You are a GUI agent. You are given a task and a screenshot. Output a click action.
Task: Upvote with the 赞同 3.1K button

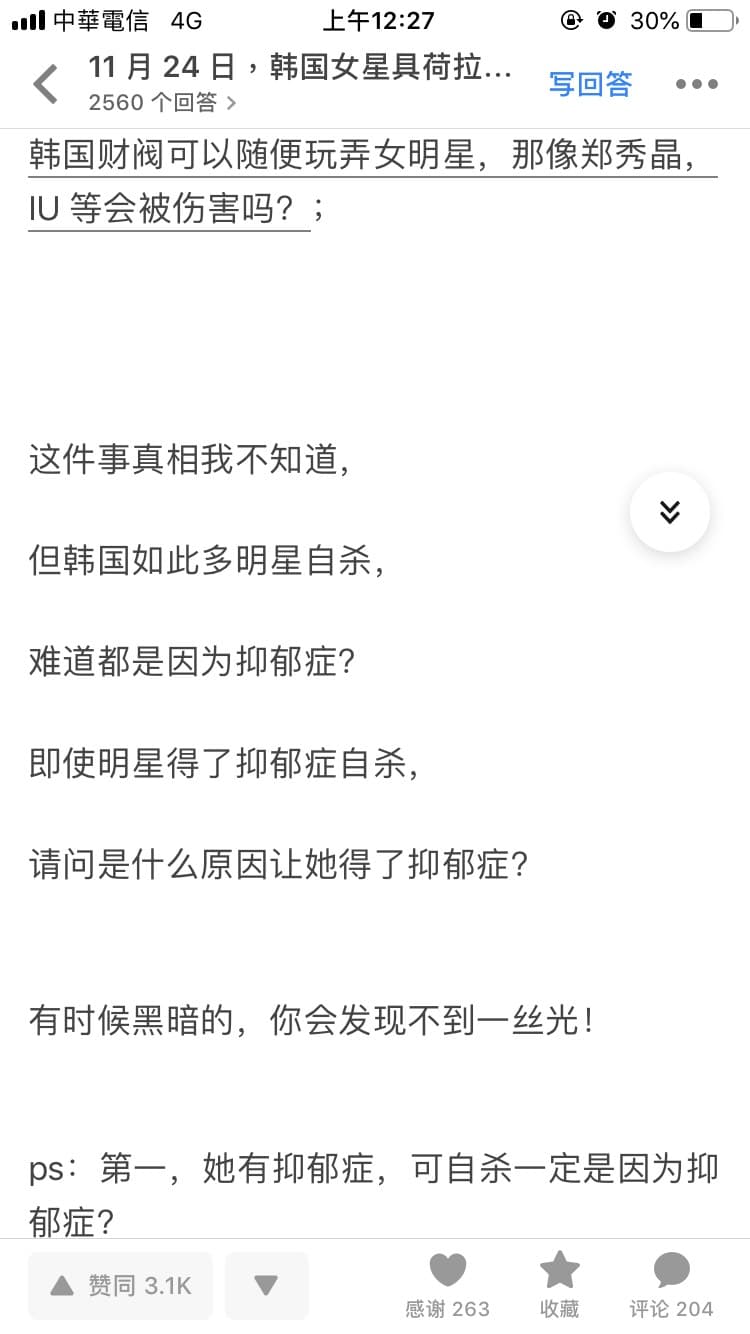(120, 1285)
